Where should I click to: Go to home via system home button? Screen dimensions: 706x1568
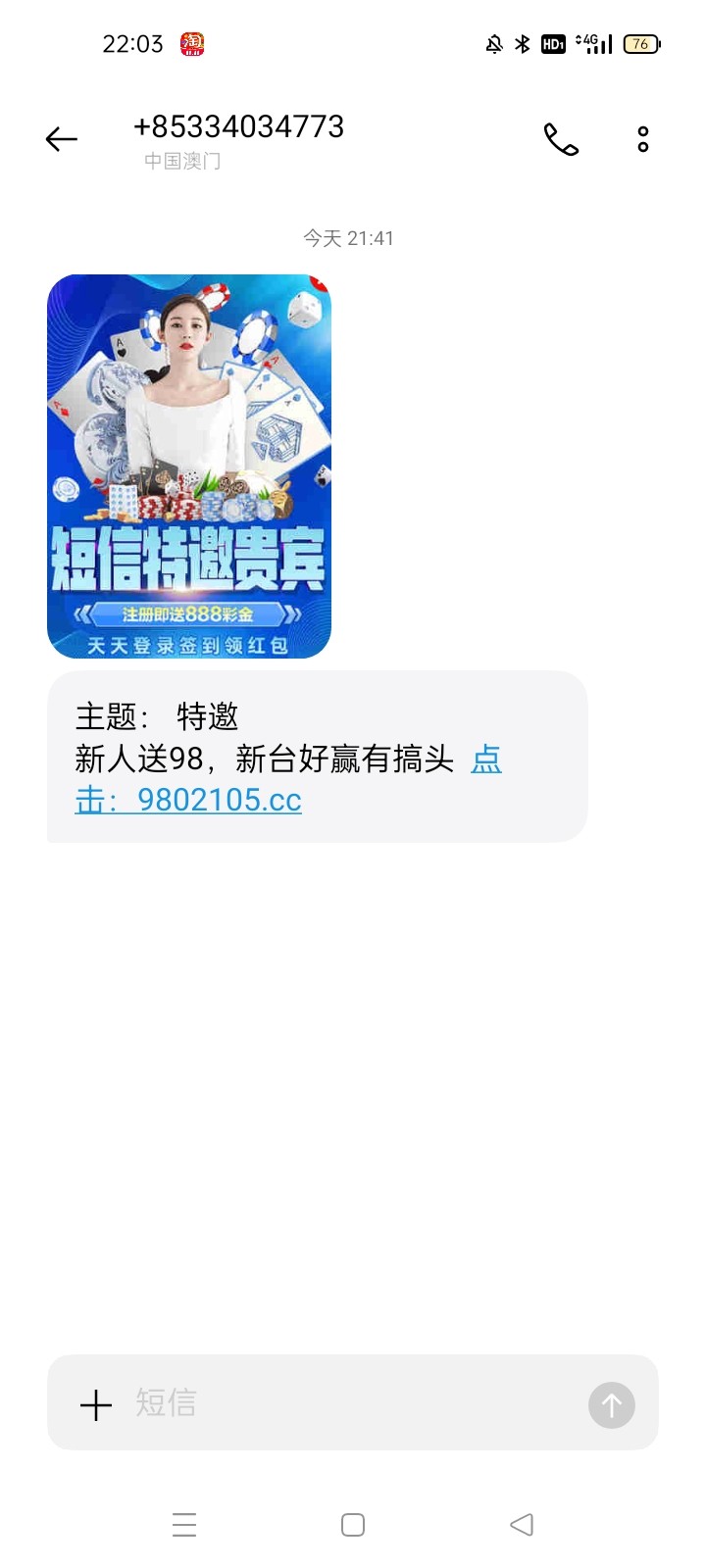pyautogui.click(x=353, y=1525)
